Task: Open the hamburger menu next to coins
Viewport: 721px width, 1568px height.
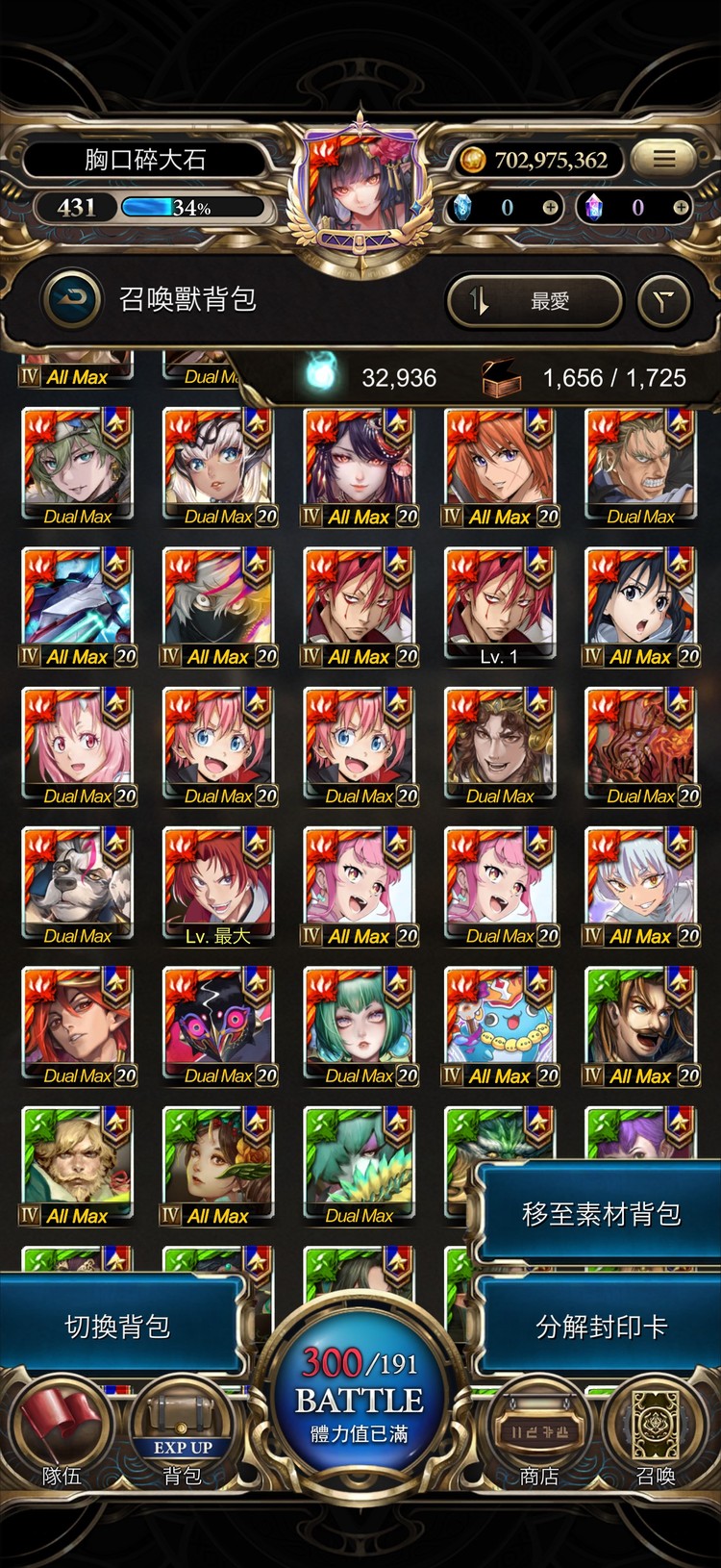Action: pyautogui.click(x=663, y=159)
